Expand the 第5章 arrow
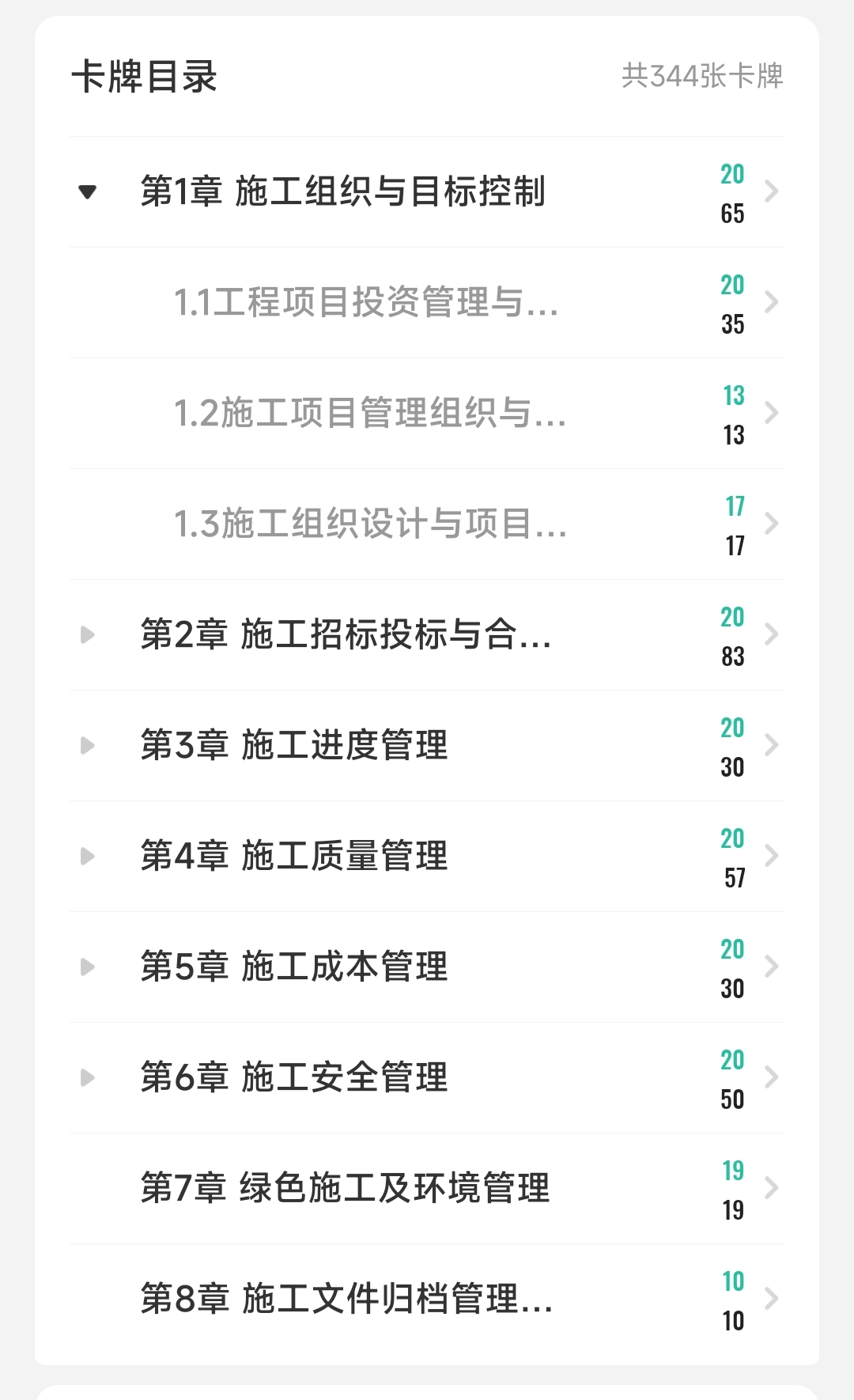854x1400 pixels. (x=88, y=967)
